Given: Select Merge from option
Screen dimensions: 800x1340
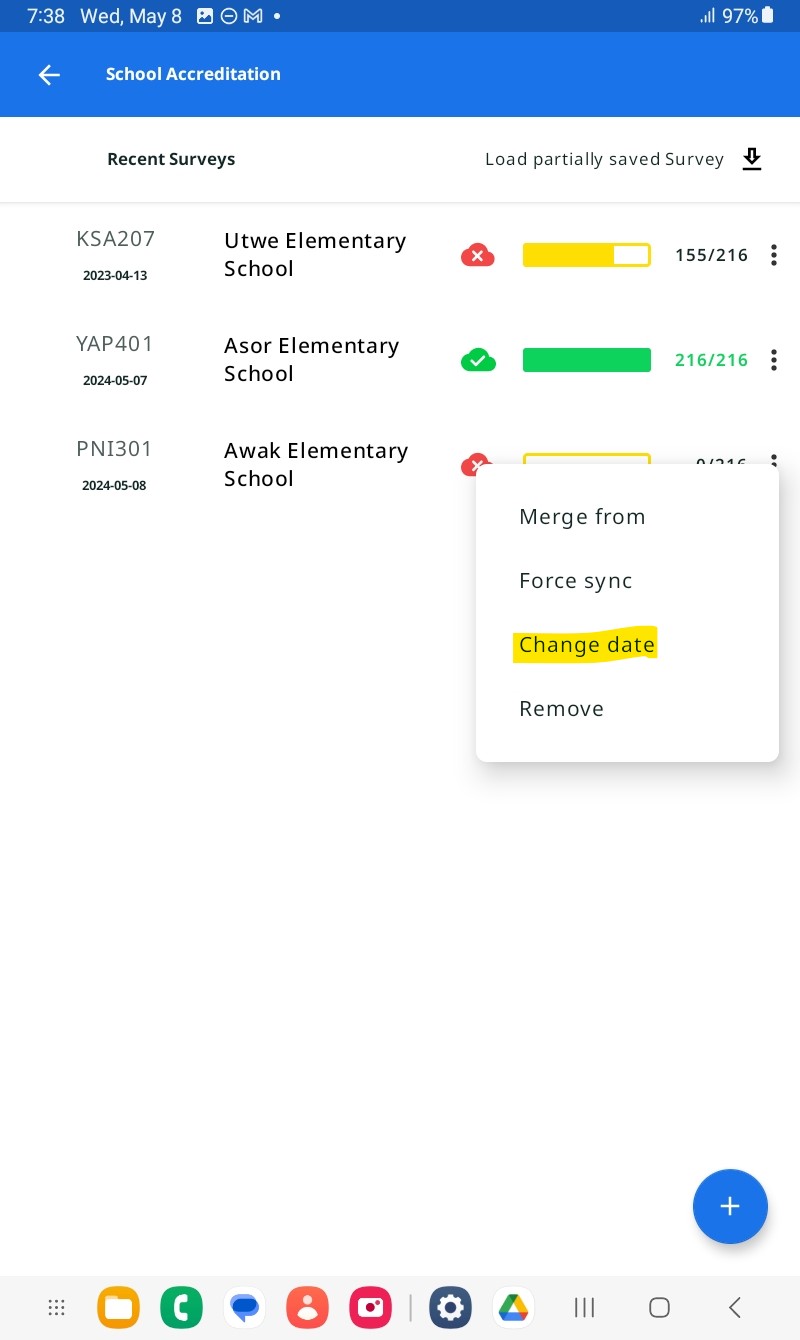Looking at the screenshot, I should coord(582,517).
